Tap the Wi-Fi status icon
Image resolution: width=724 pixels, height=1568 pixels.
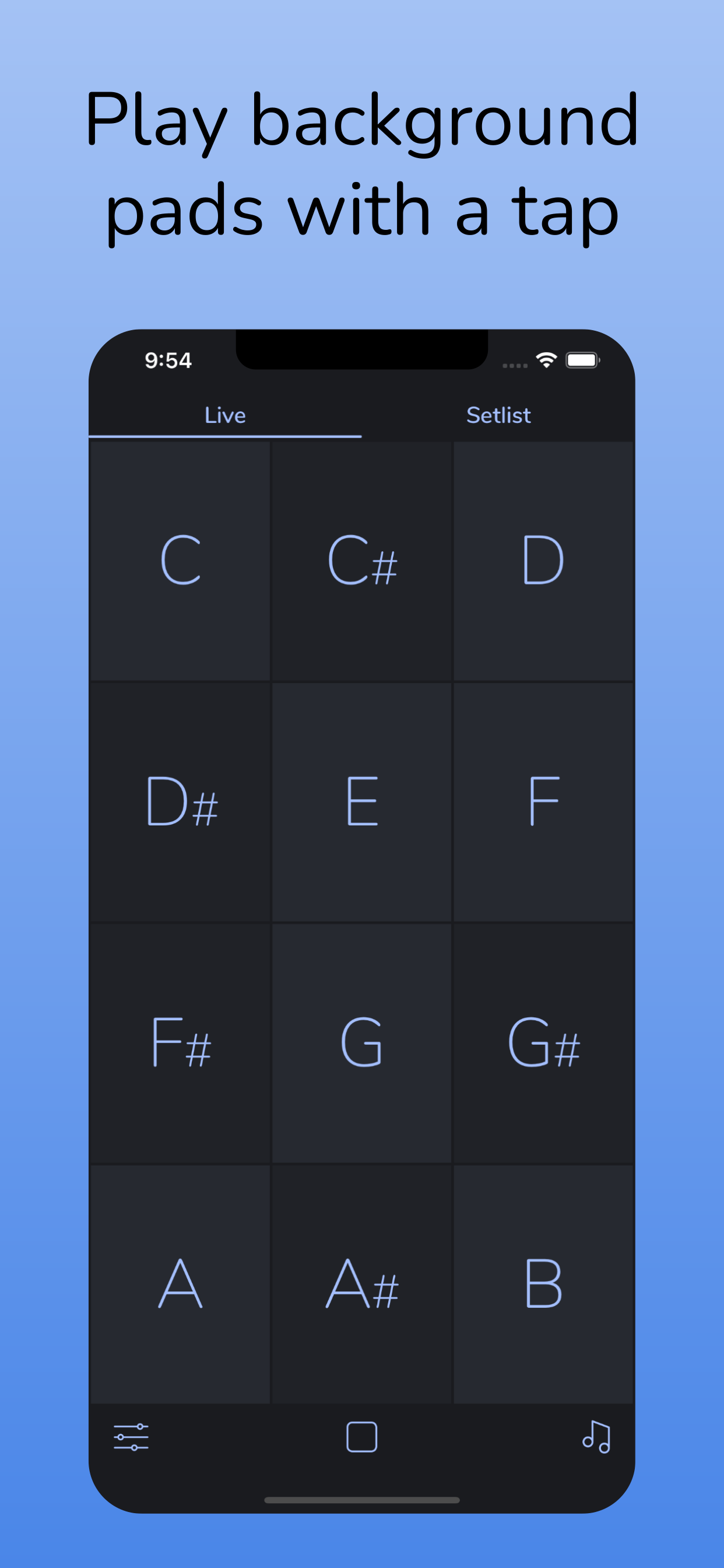tap(546, 359)
